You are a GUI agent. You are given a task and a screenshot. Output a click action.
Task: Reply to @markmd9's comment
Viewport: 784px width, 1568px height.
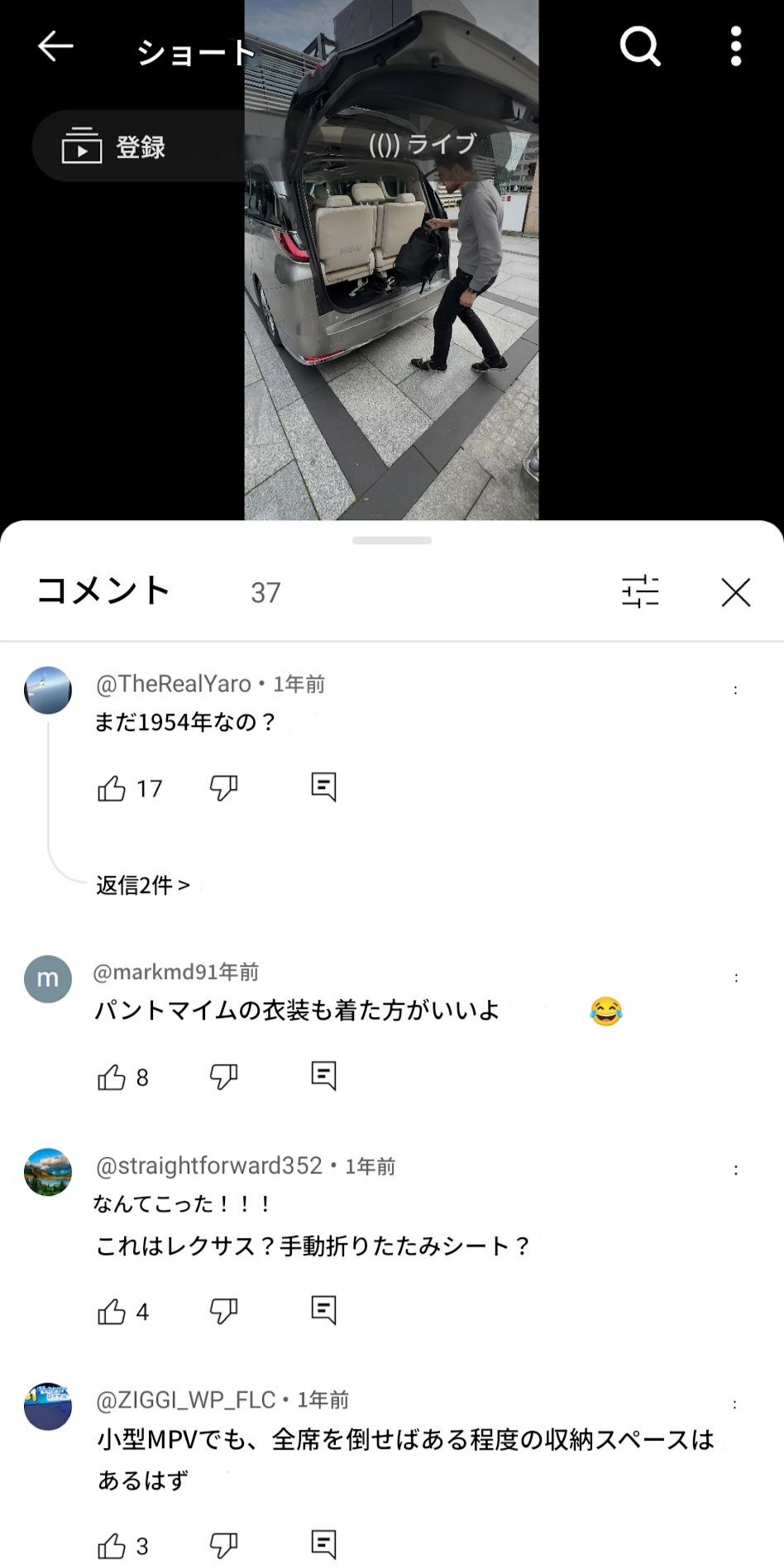323,1075
